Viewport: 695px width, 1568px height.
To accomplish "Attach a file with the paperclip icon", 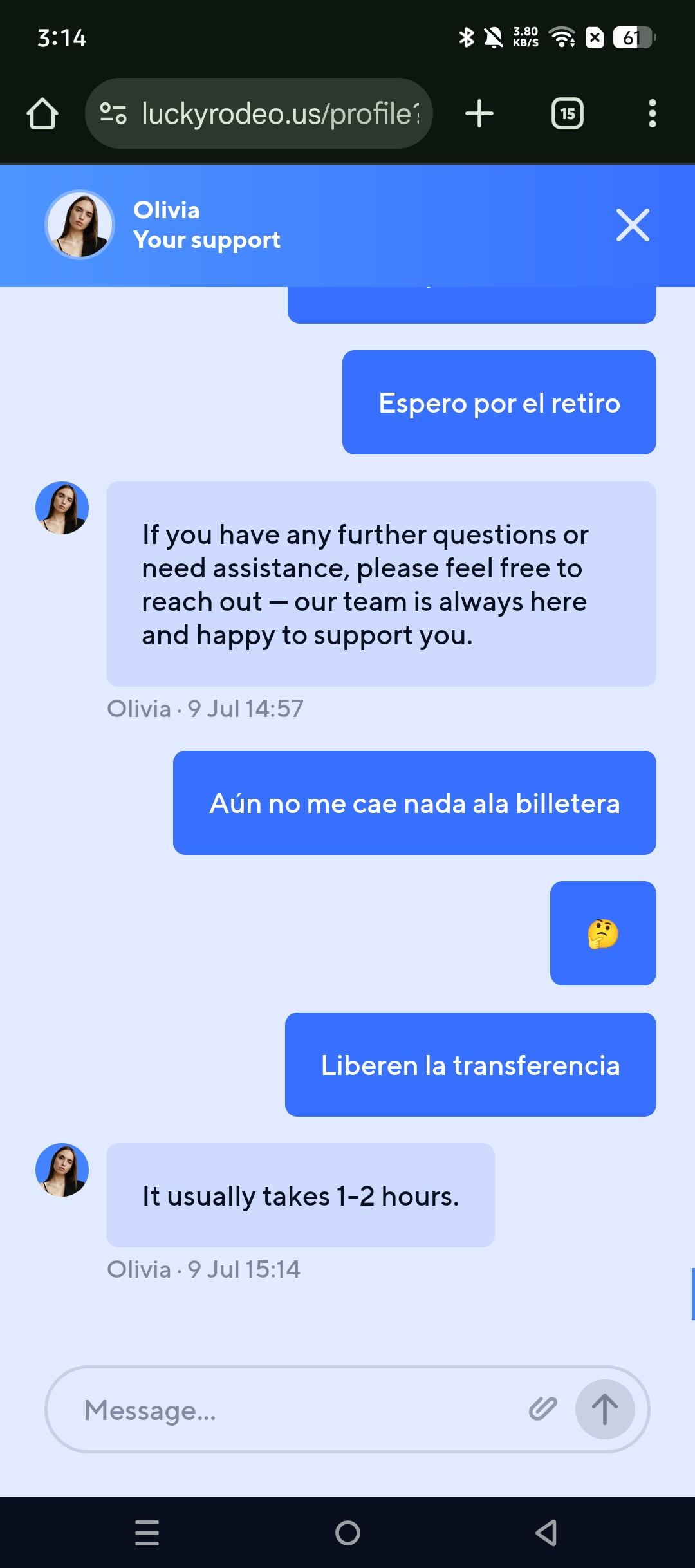I will (542, 1409).
